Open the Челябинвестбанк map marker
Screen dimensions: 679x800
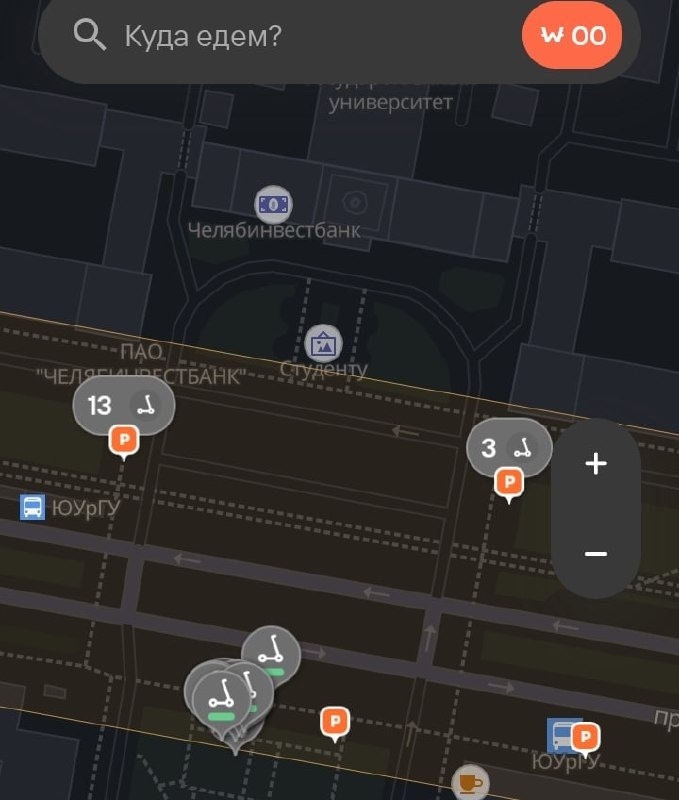(x=273, y=204)
